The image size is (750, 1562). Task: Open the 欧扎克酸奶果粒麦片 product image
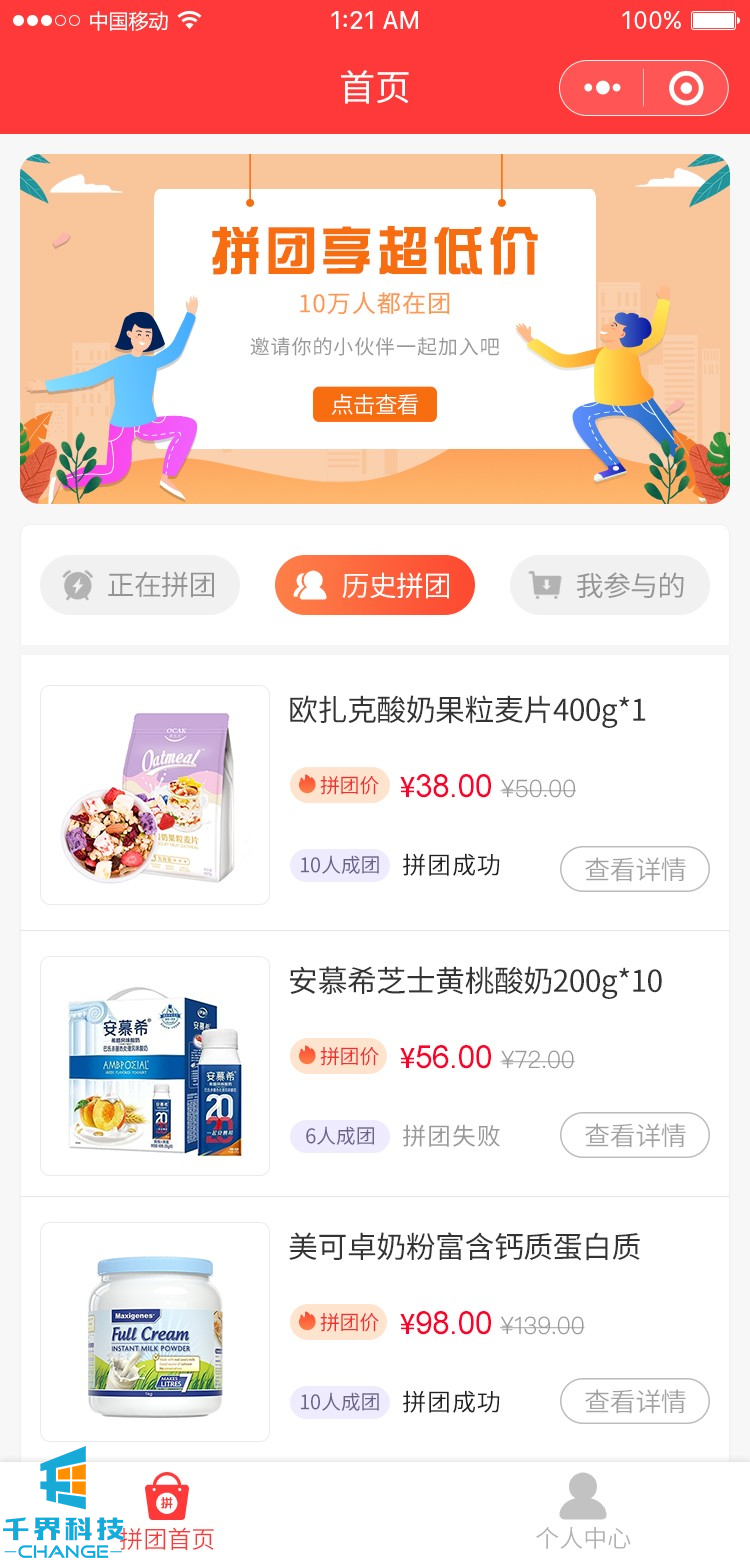pyautogui.click(x=155, y=795)
